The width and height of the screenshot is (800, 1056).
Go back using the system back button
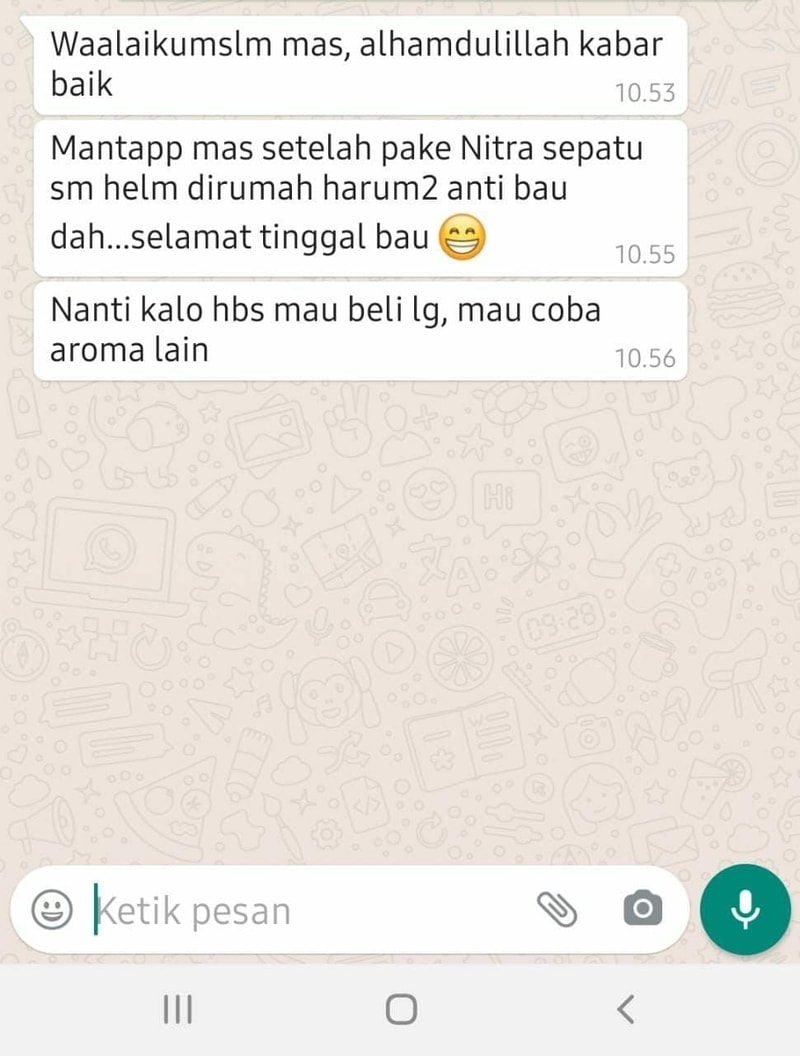(626, 1009)
